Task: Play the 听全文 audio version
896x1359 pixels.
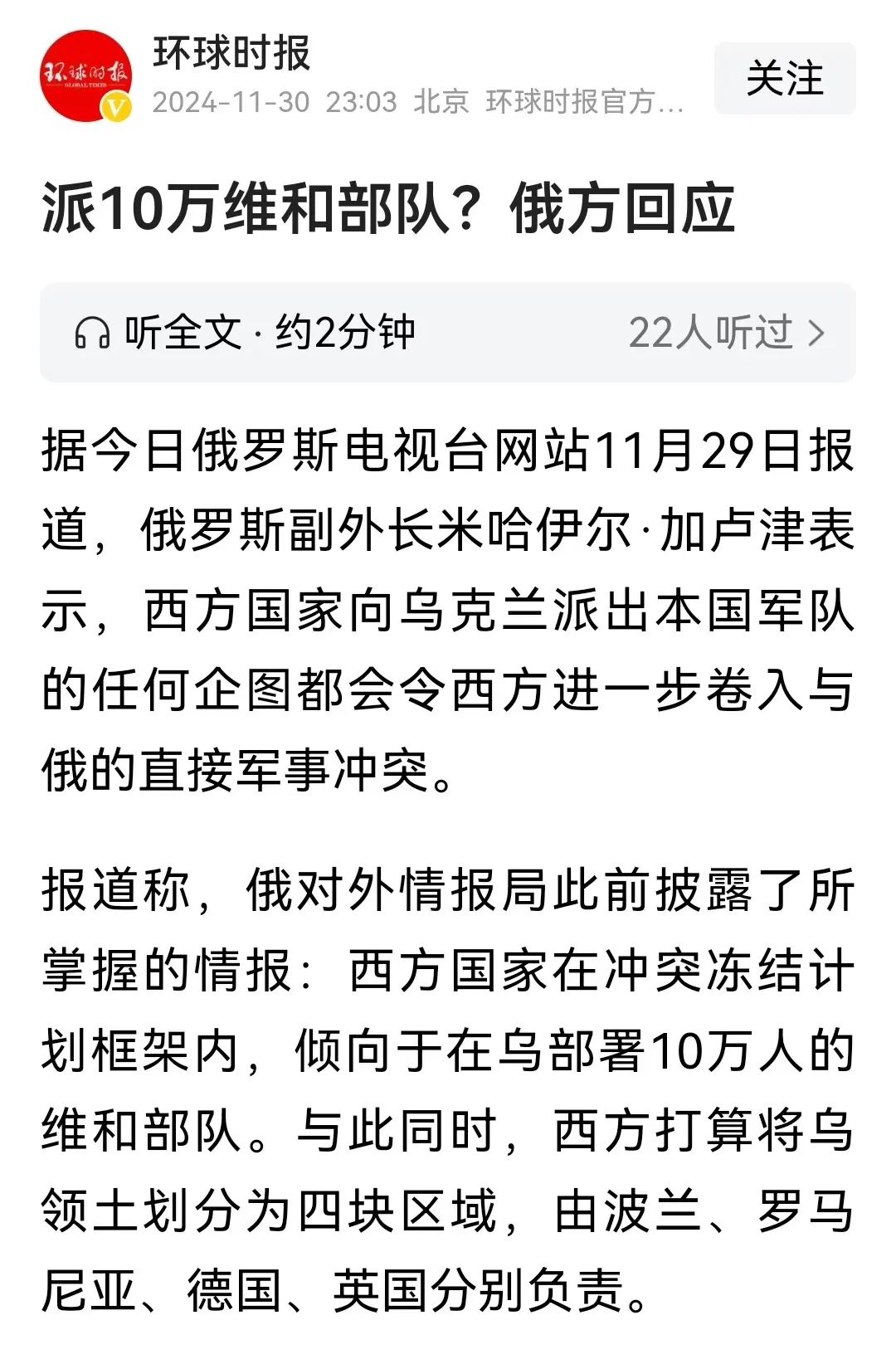Action: [x=245, y=333]
